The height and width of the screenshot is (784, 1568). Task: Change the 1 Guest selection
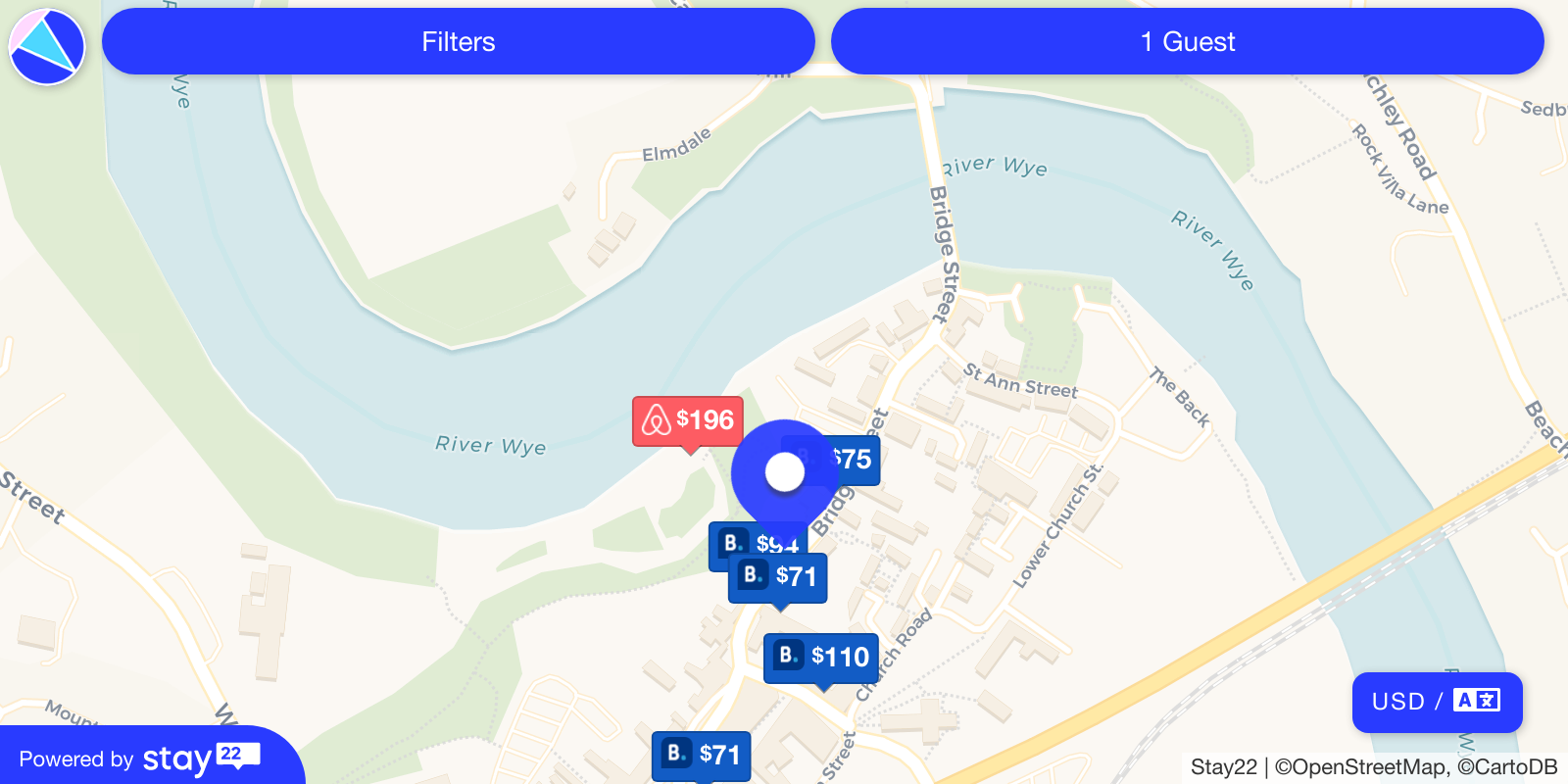[x=1187, y=41]
